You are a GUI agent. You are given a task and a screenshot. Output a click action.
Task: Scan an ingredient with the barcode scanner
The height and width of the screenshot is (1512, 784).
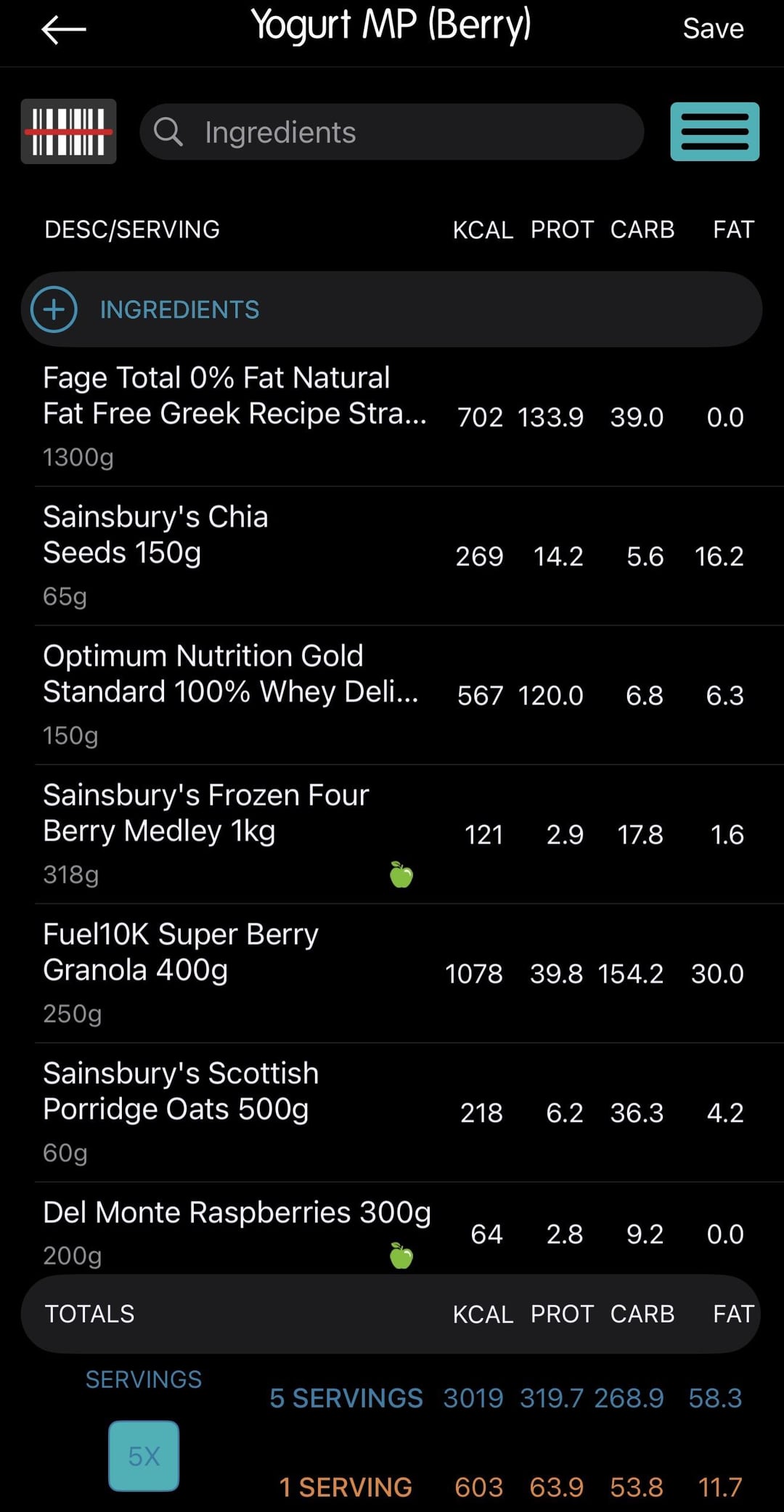[x=68, y=131]
